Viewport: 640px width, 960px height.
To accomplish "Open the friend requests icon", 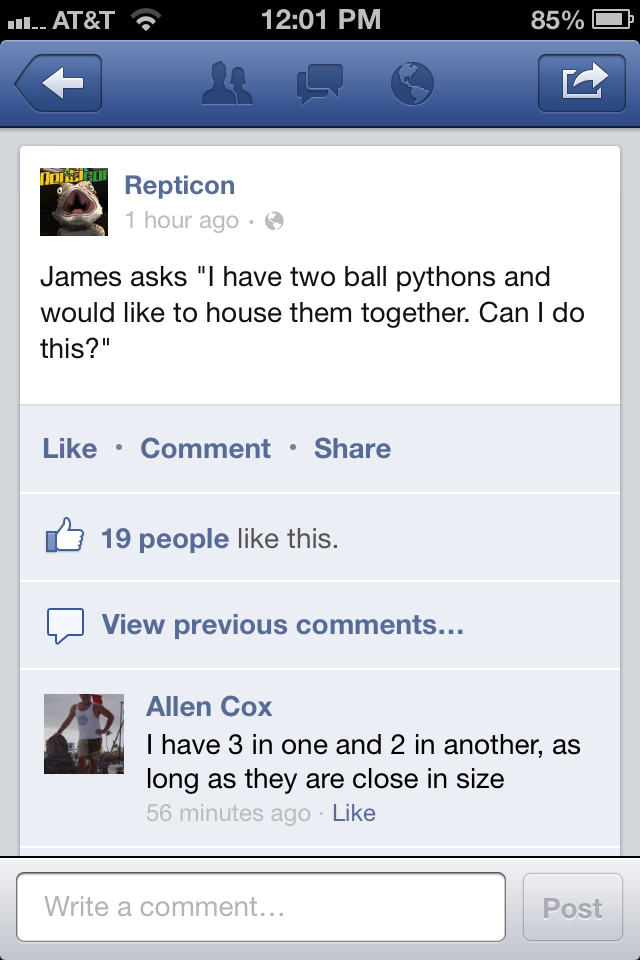I will coord(229,84).
